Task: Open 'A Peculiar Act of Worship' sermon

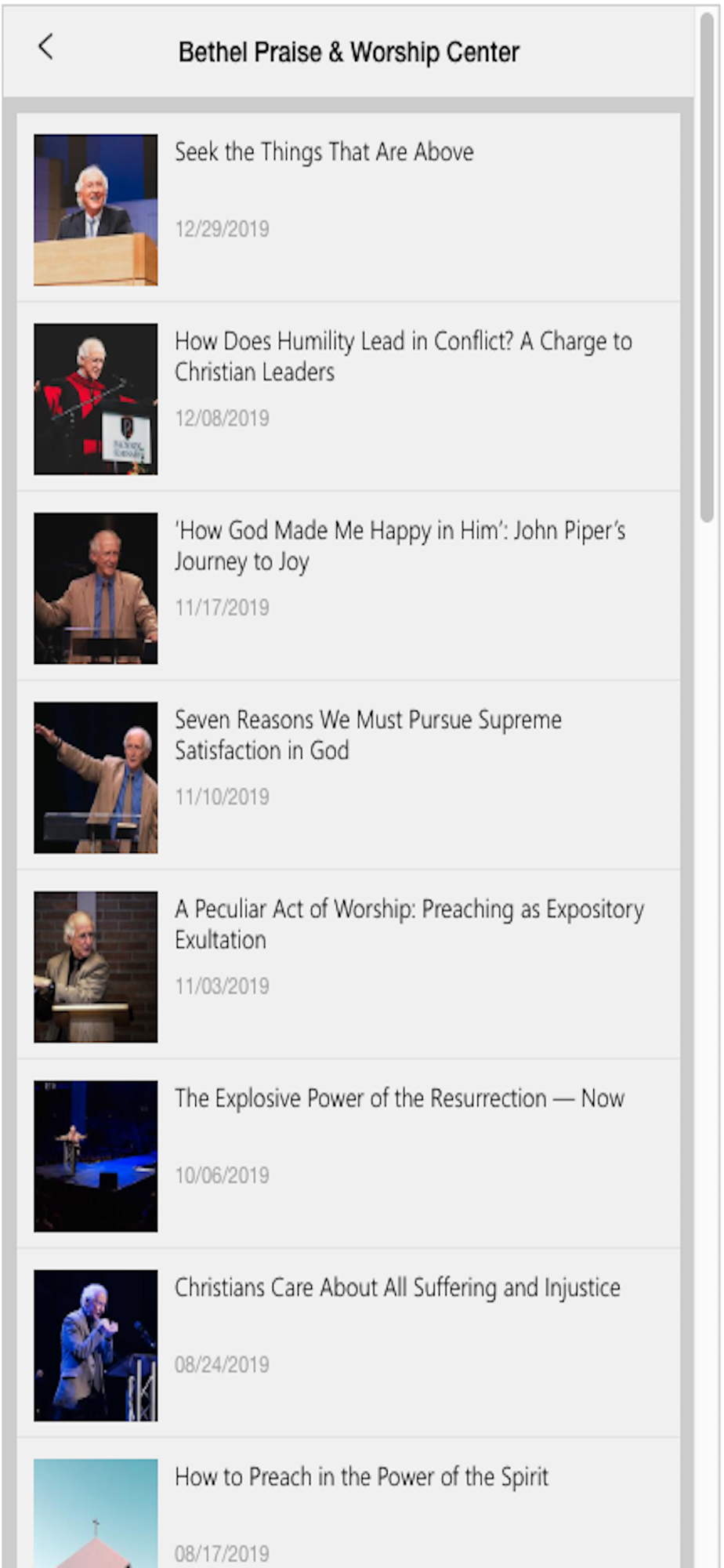Action: 409,924
